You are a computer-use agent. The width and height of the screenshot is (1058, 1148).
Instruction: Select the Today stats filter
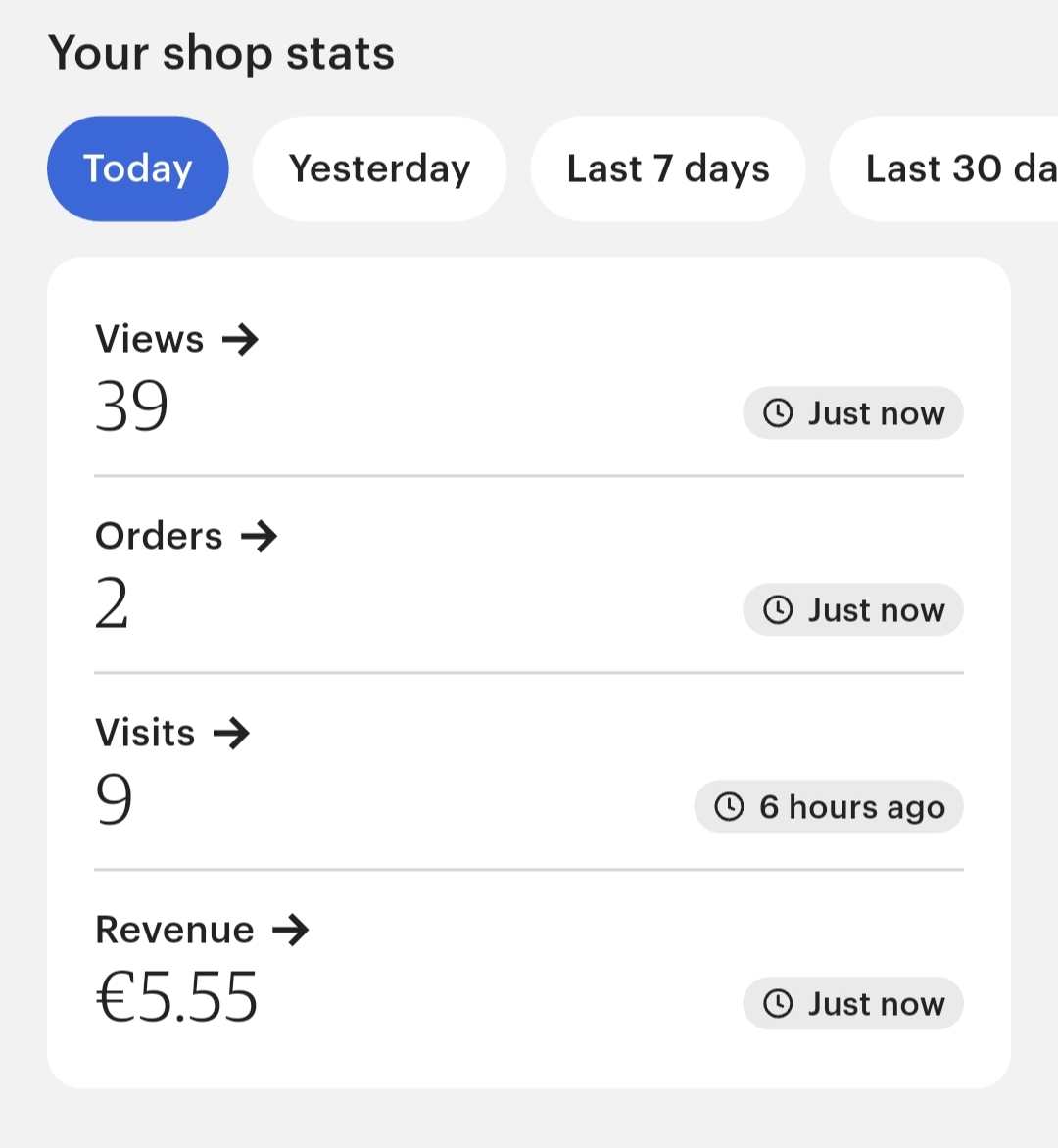click(137, 168)
